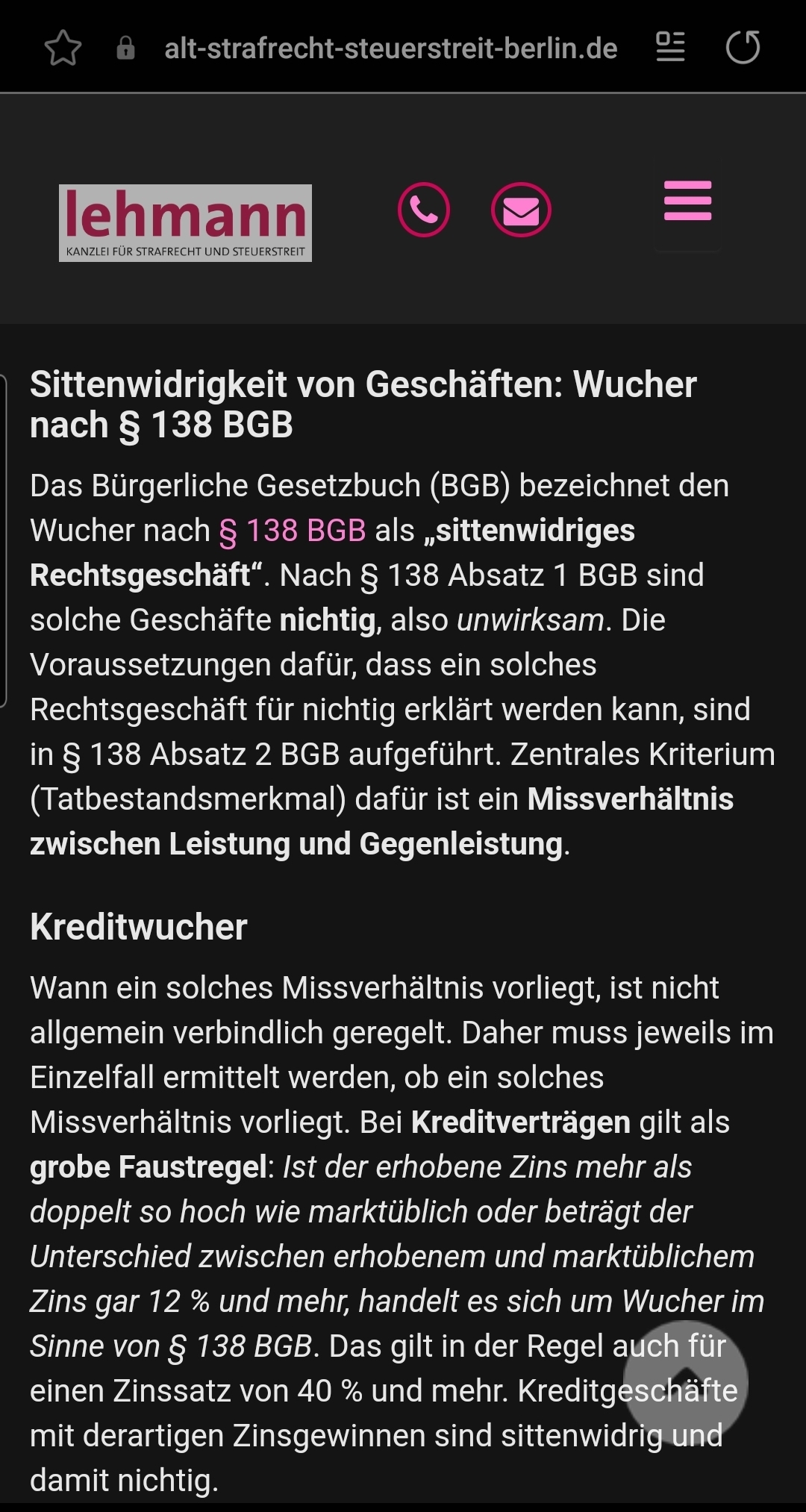
Task: Tap the envelope icon to email the firm
Action: [521, 210]
